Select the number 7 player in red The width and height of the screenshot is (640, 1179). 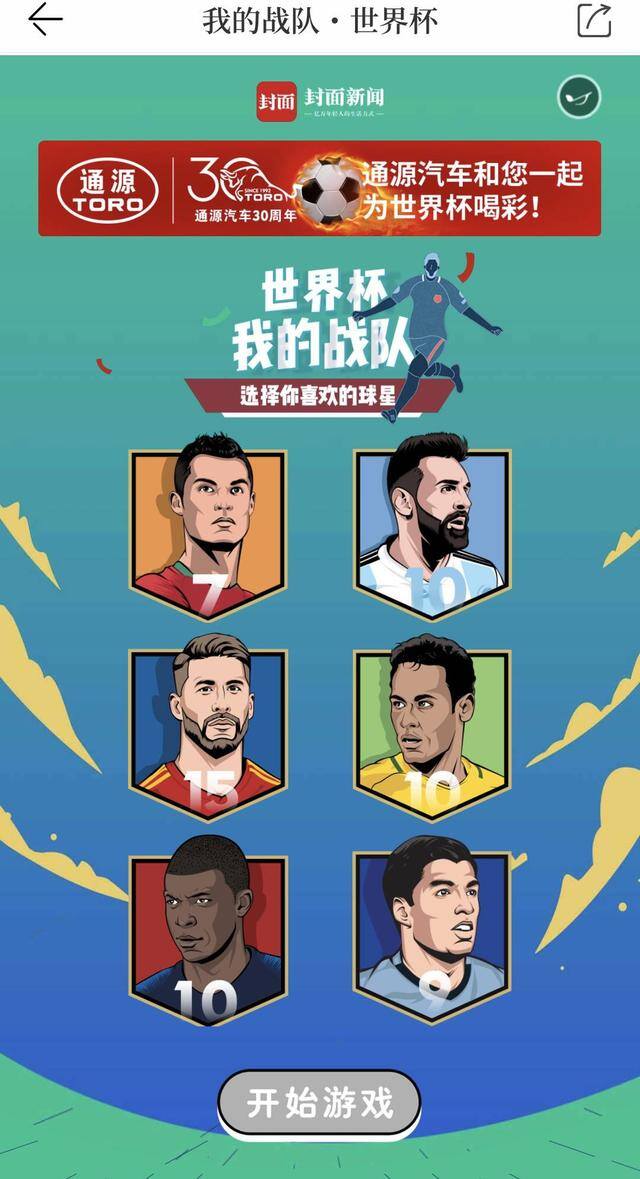(209, 530)
